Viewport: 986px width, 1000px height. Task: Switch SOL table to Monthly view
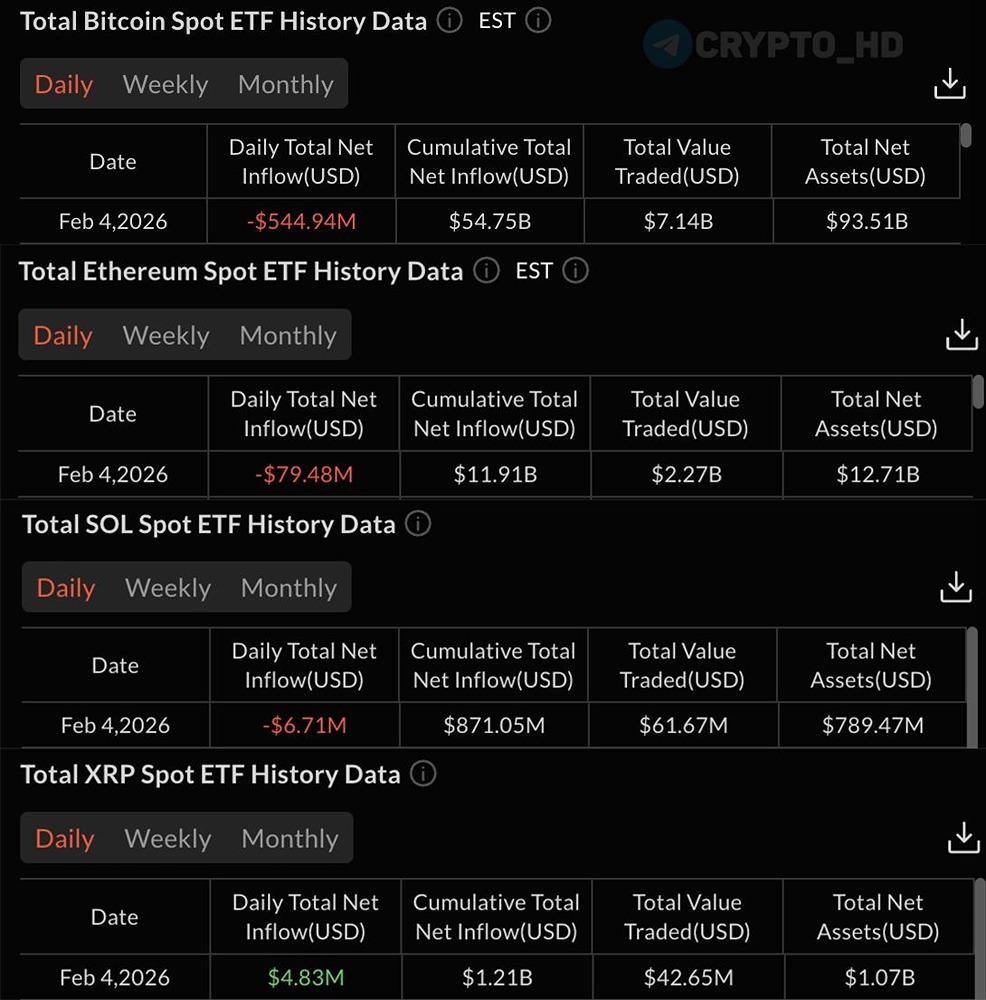click(x=288, y=587)
